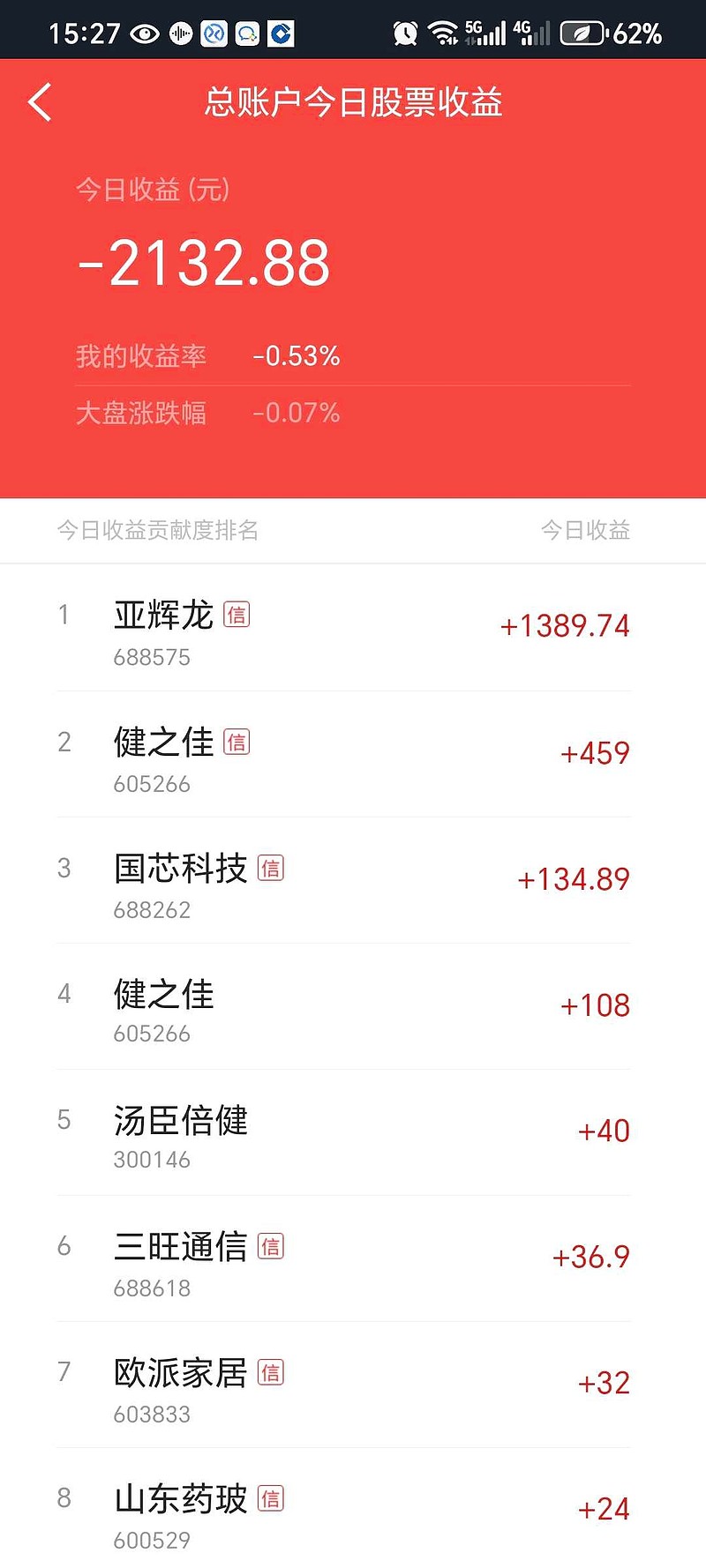Viewport: 706px width, 1568px height.
Task: Click the 信 badge next to 健之佳
Action: [x=238, y=742]
